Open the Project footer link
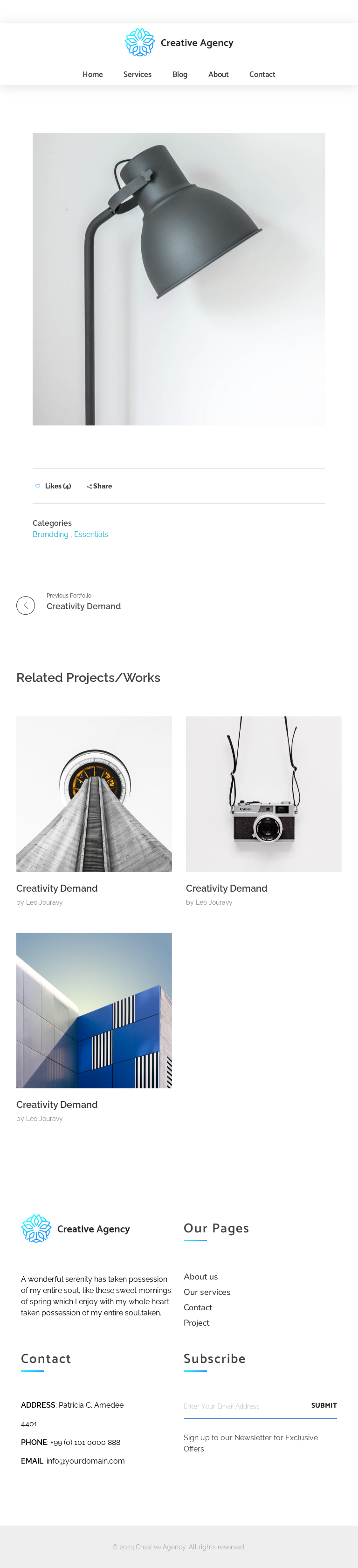 pyautogui.click(x=196, y=1322)
